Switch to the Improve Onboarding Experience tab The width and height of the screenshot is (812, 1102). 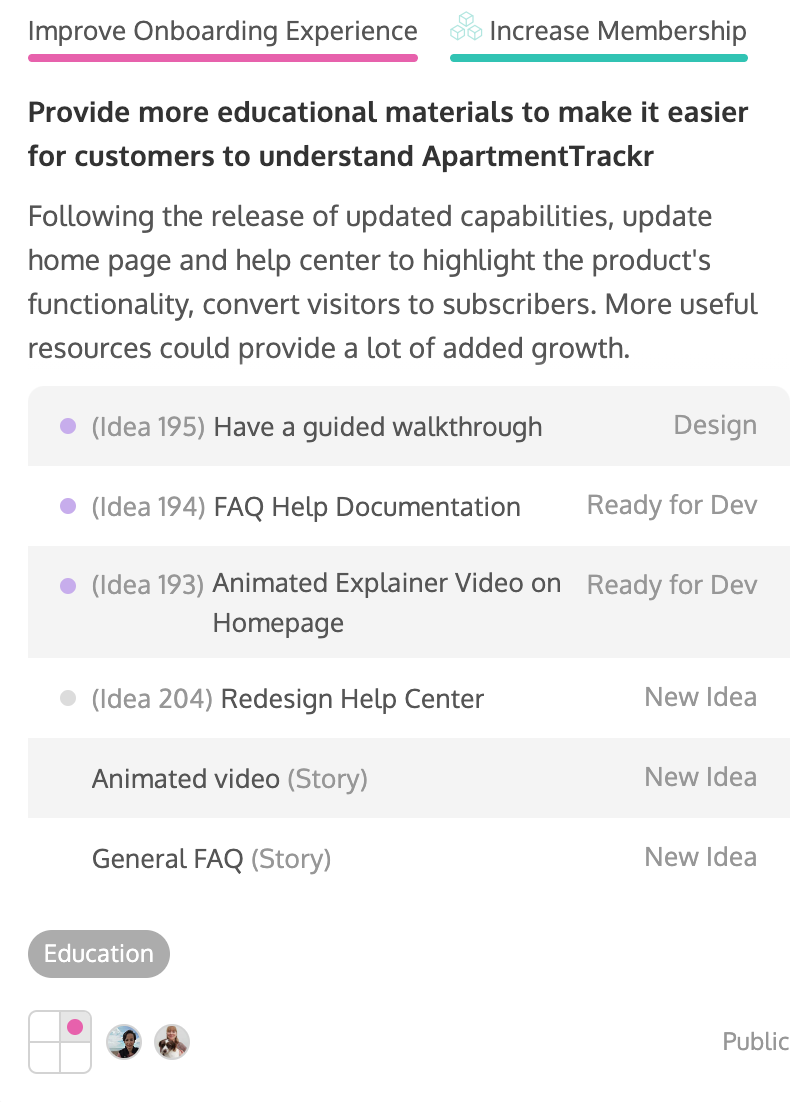coord(223,31)
